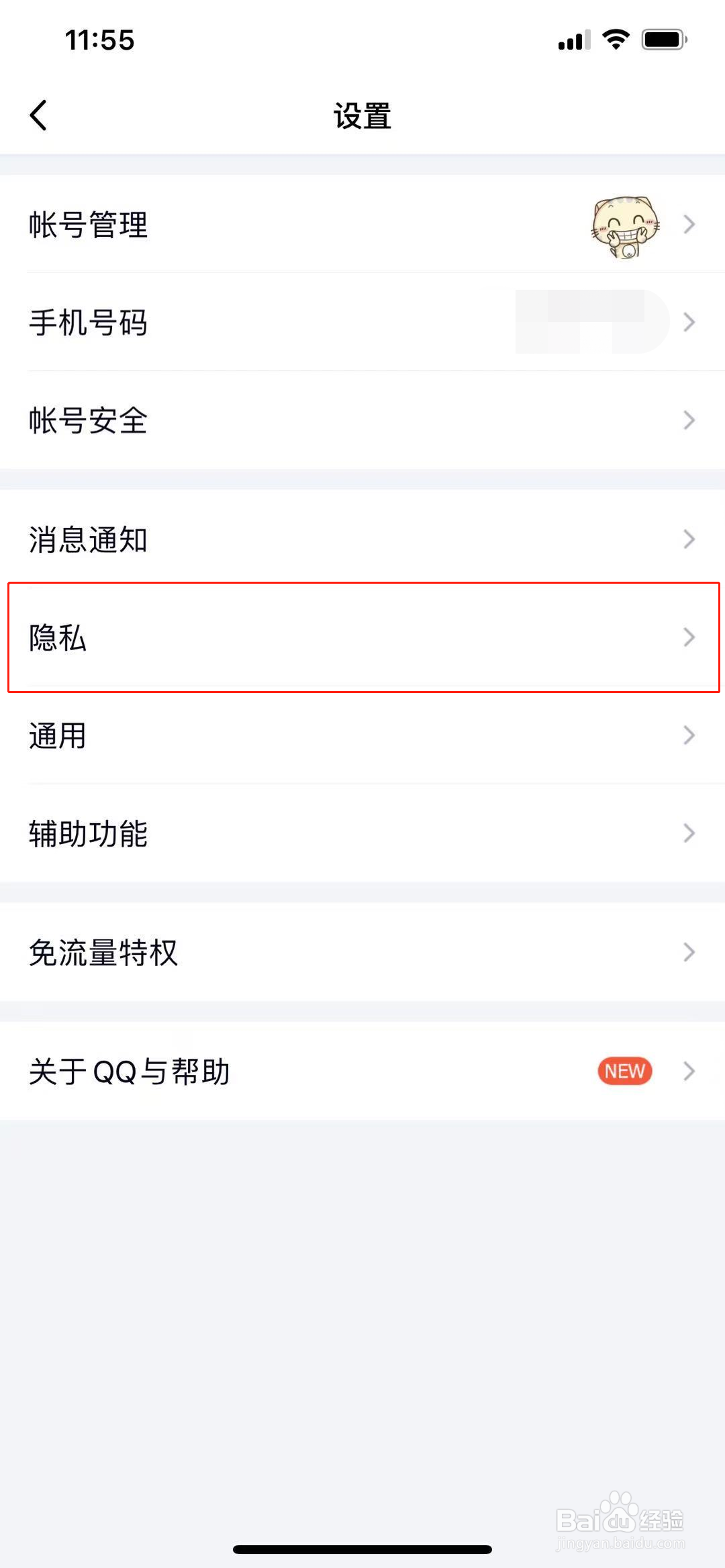
Task: Expand 帐号管理 via its chevron
Action: click(x=689, y=225)
